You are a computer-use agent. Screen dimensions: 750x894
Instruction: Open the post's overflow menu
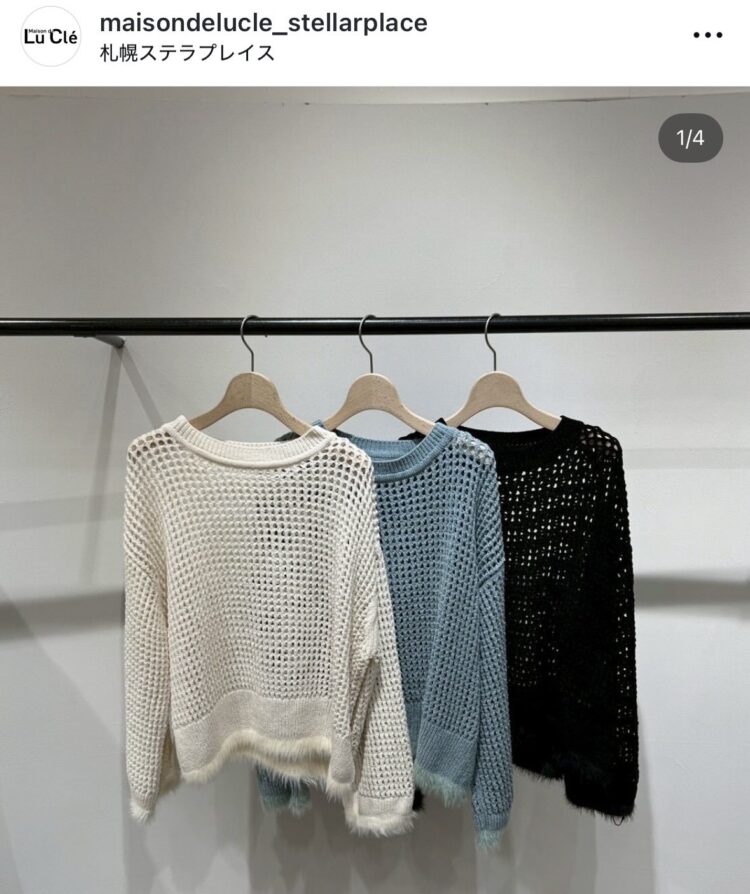pos(707,35)
